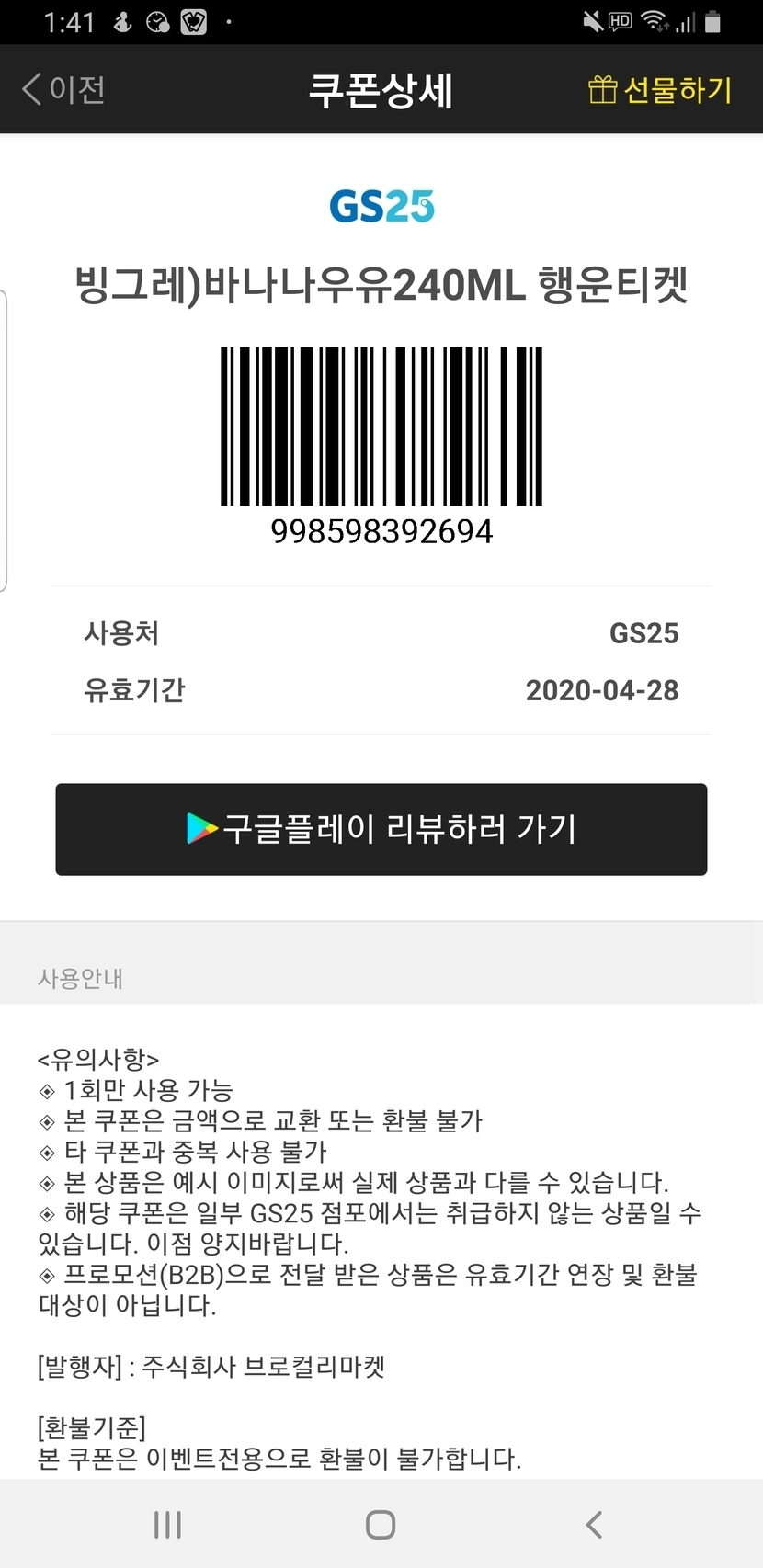Open the recent apps button
763x1568 pixels.
click(x=167, y=1525)
